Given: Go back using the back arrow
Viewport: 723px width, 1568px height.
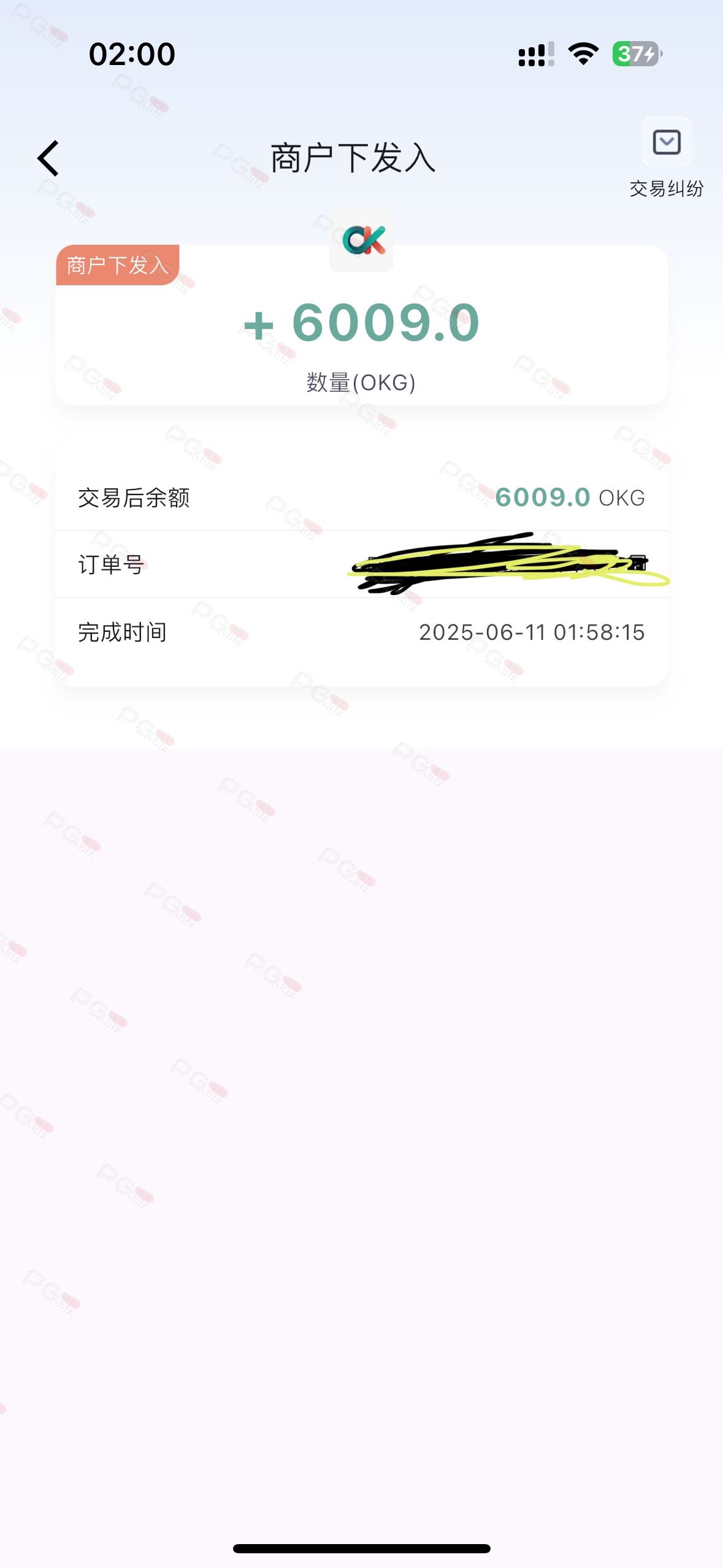Looking at the screenshot, I should click(49, 158).
